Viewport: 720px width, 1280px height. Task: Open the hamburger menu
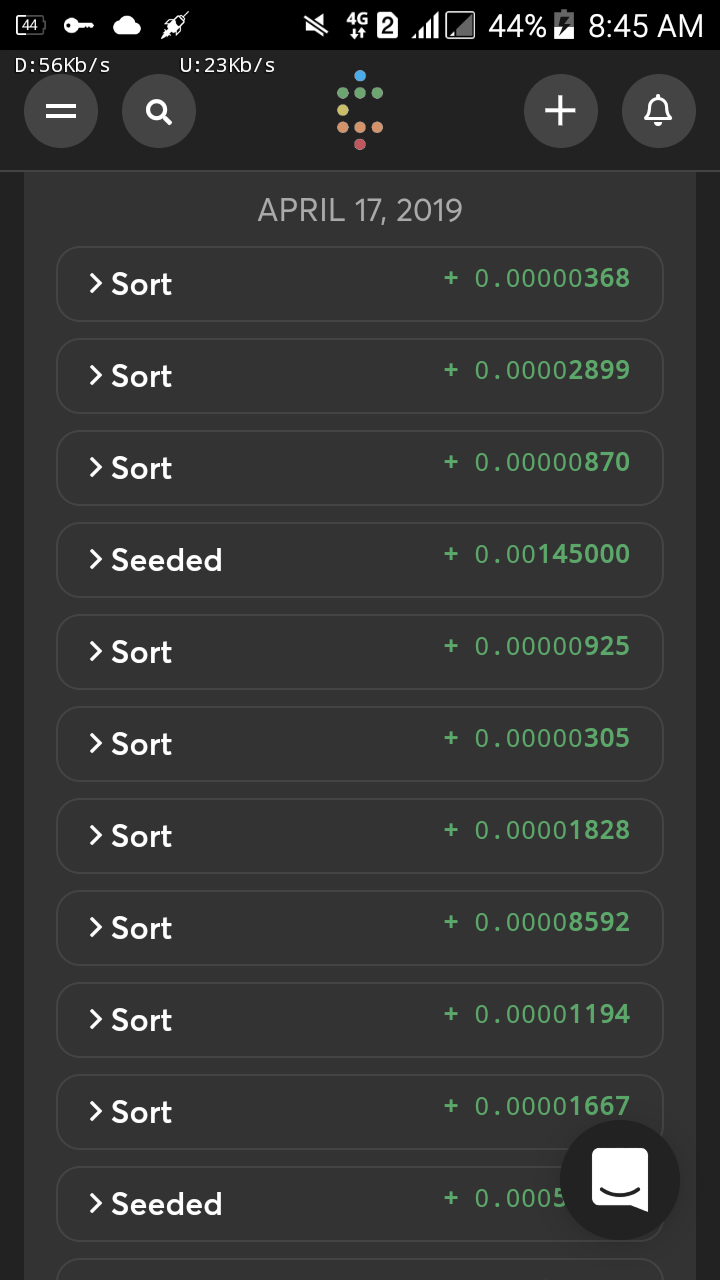click(x=61, y=111)
